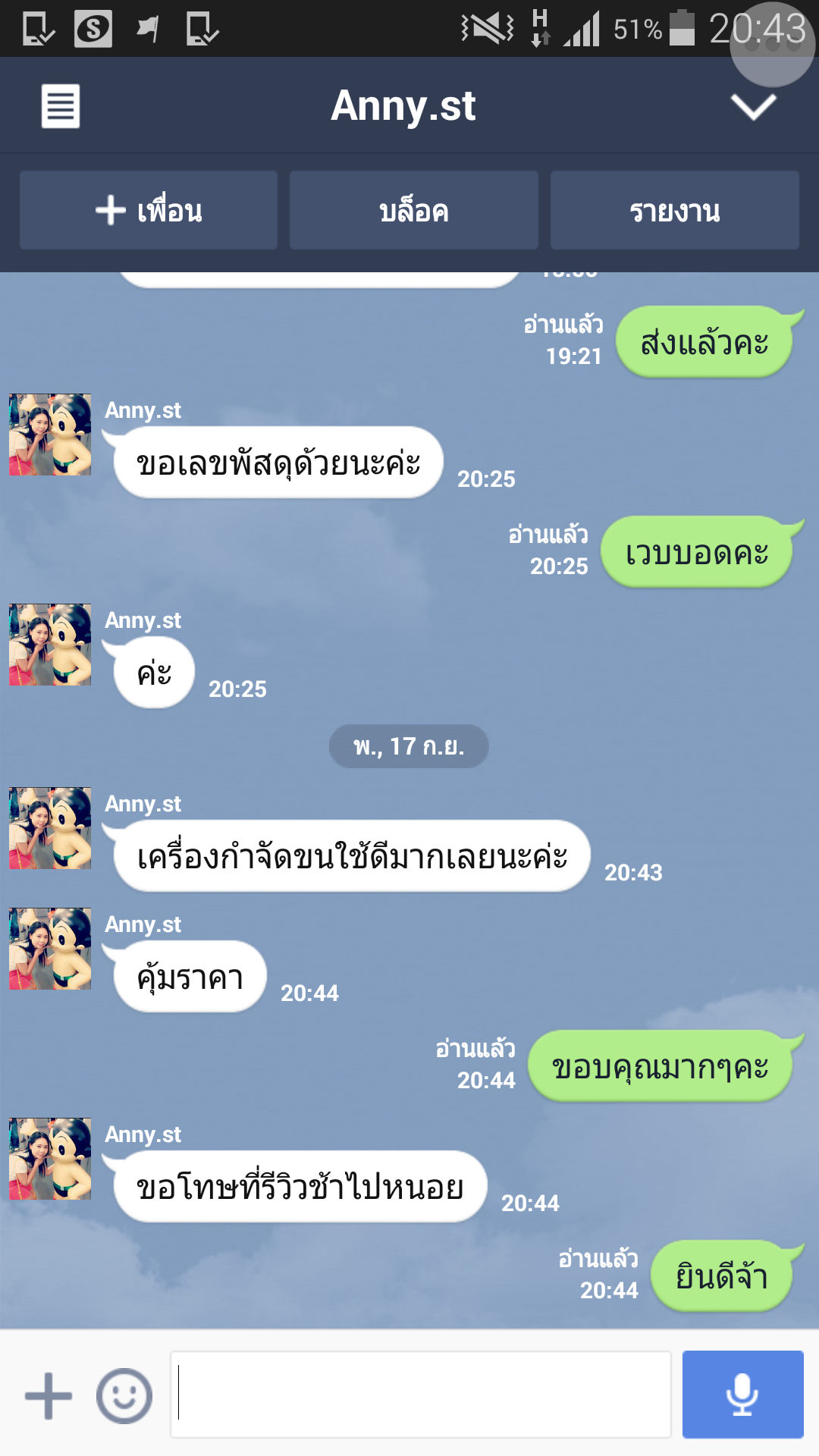Focus the message text field

(x=421, y=1395)
